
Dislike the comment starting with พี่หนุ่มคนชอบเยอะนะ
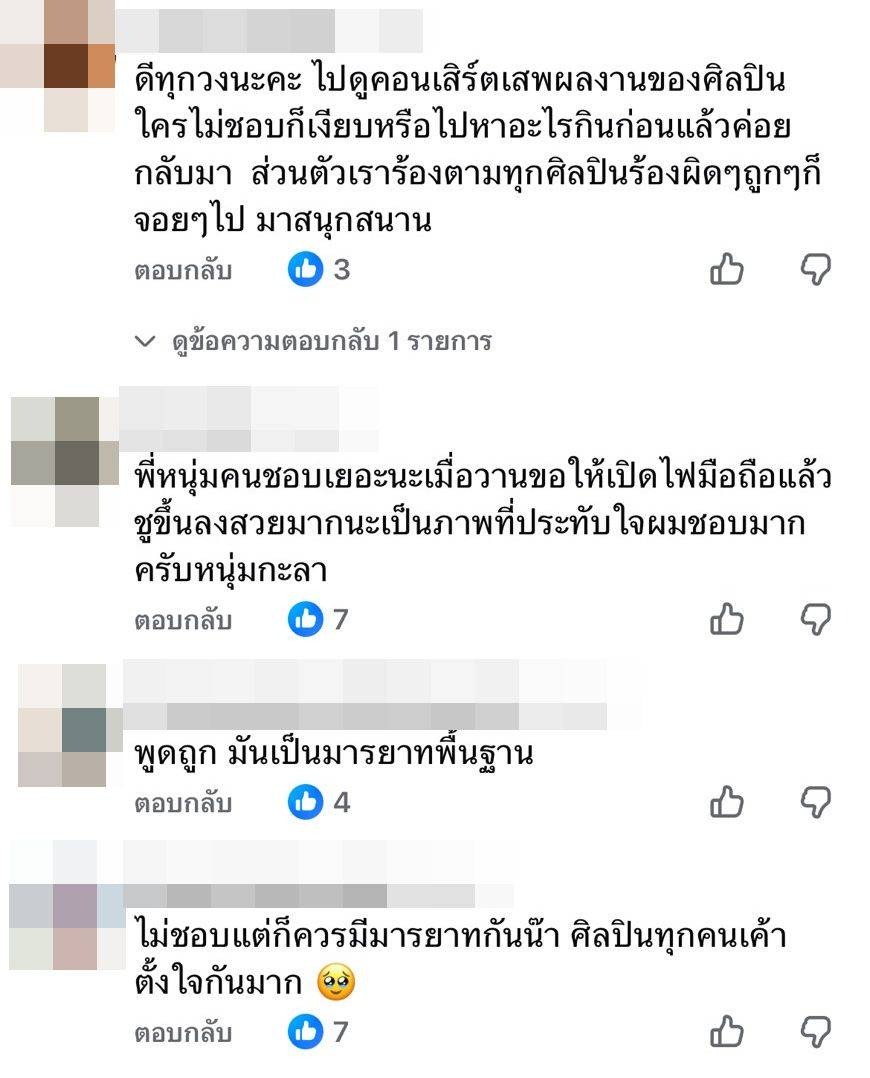[816, 620]
